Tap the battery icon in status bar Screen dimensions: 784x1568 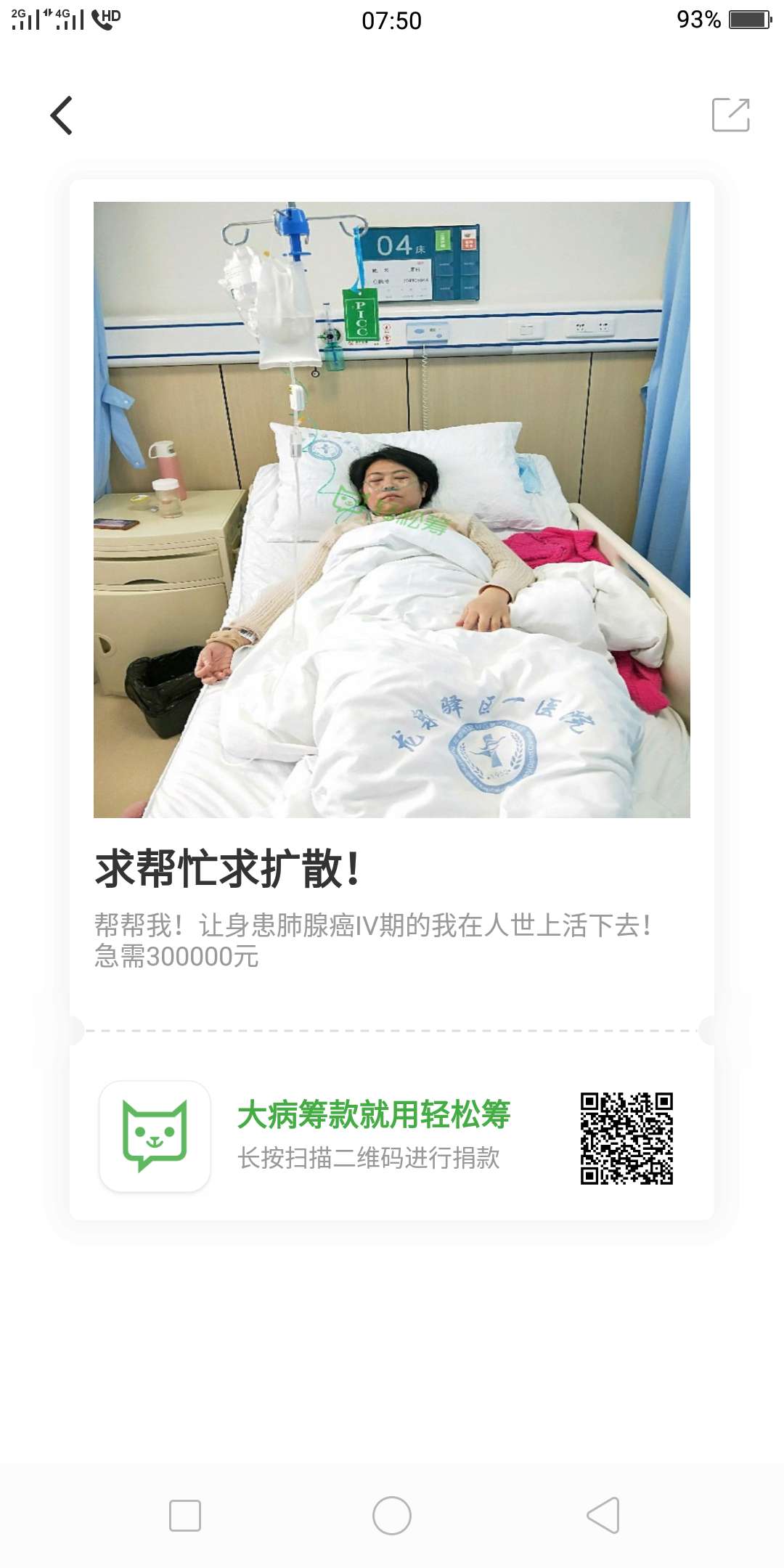tap(751, 20)
